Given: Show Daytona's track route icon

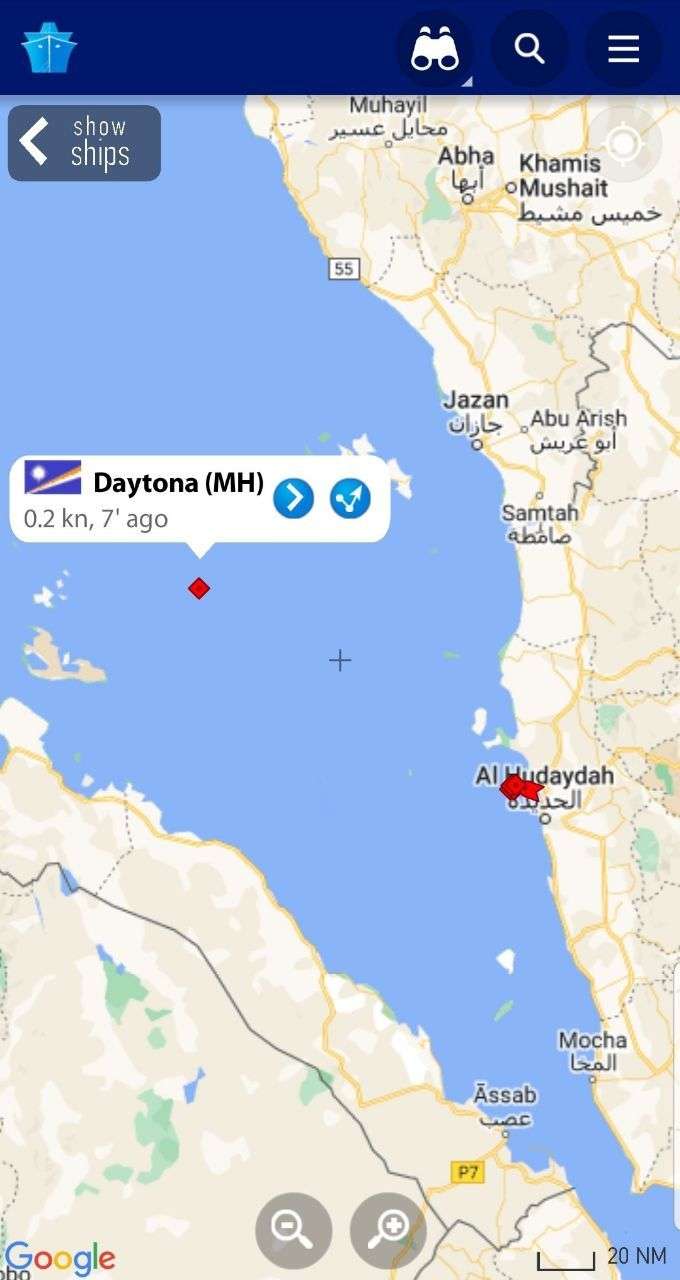Looking at the screenshot, I should (350, 498).
